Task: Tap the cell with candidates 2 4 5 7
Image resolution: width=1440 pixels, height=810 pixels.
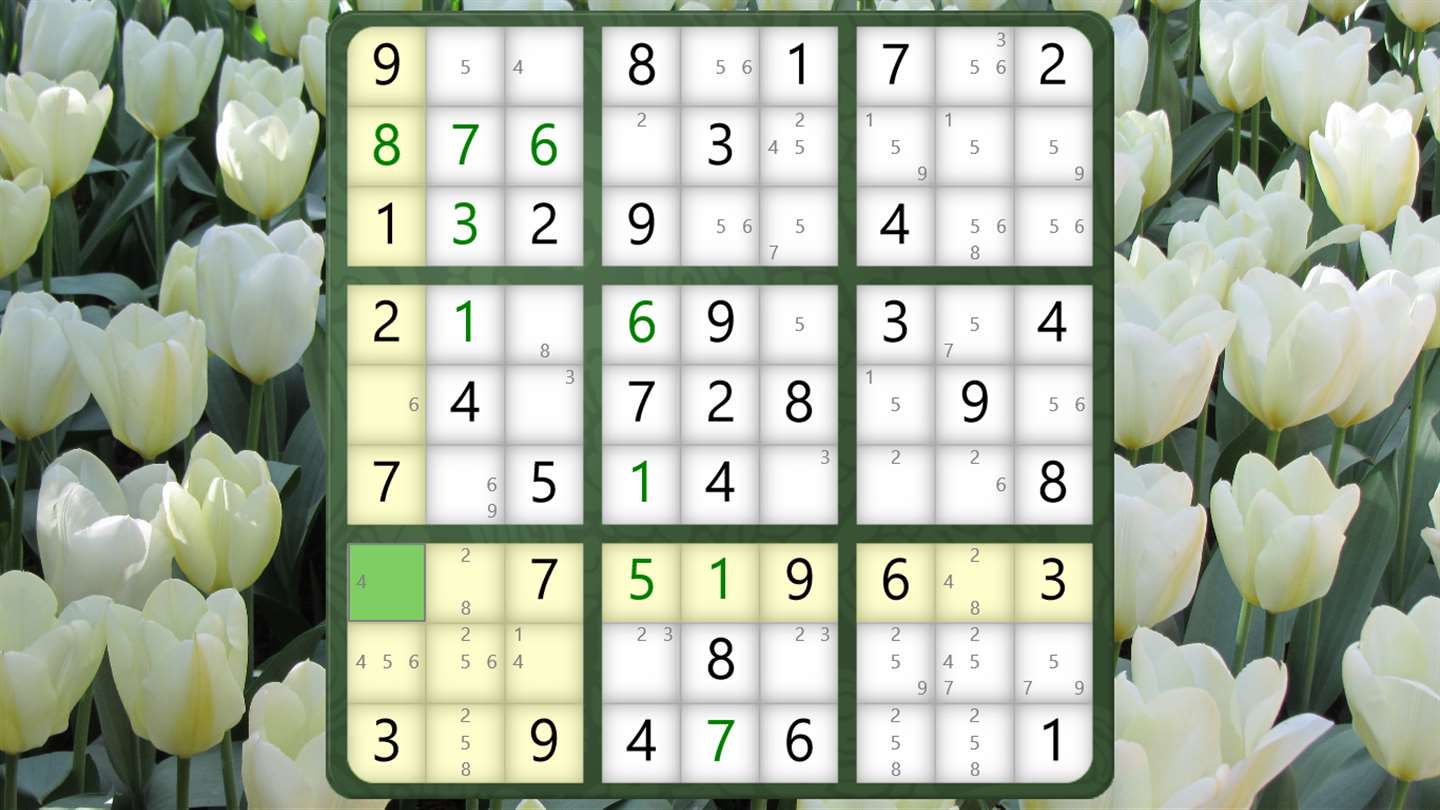Action: (x=974, y=662)
